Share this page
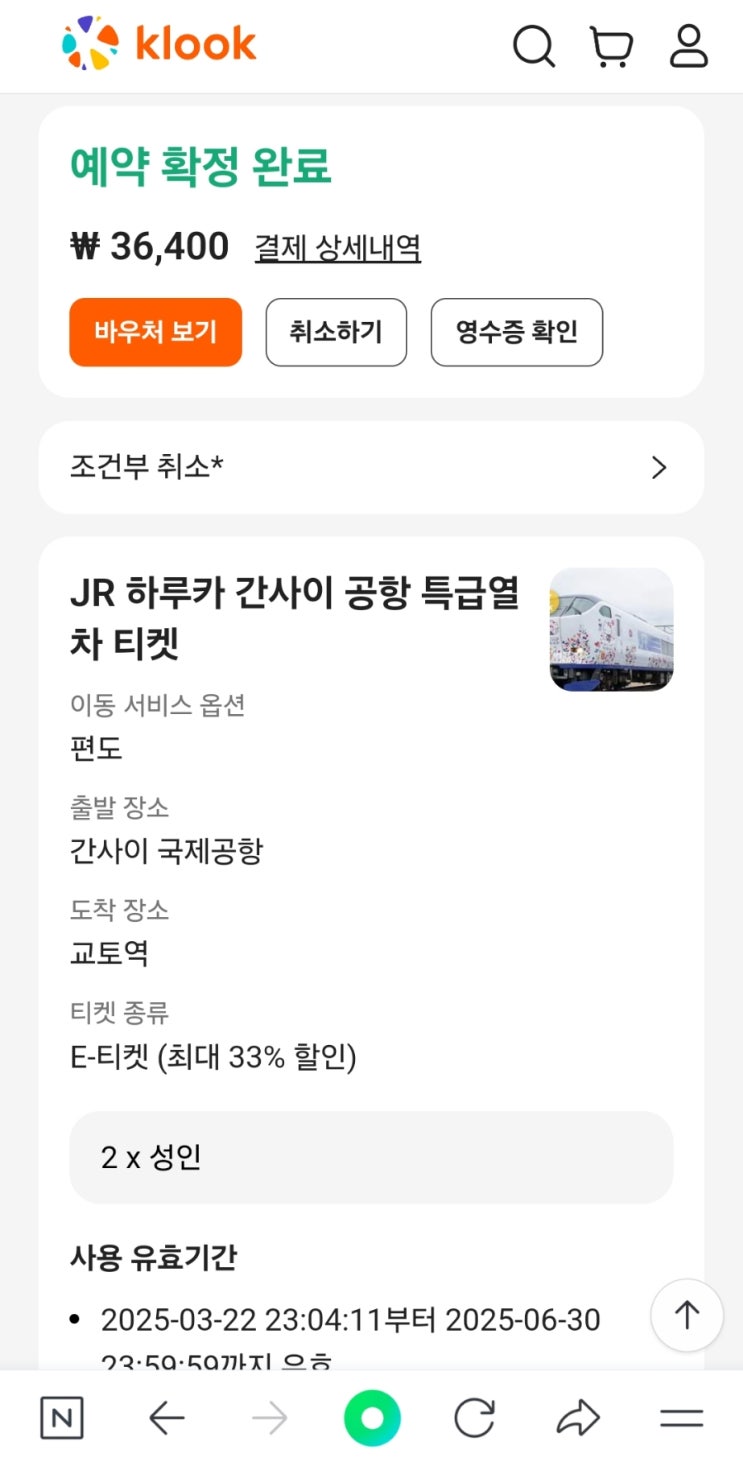 coord(578,1418)
